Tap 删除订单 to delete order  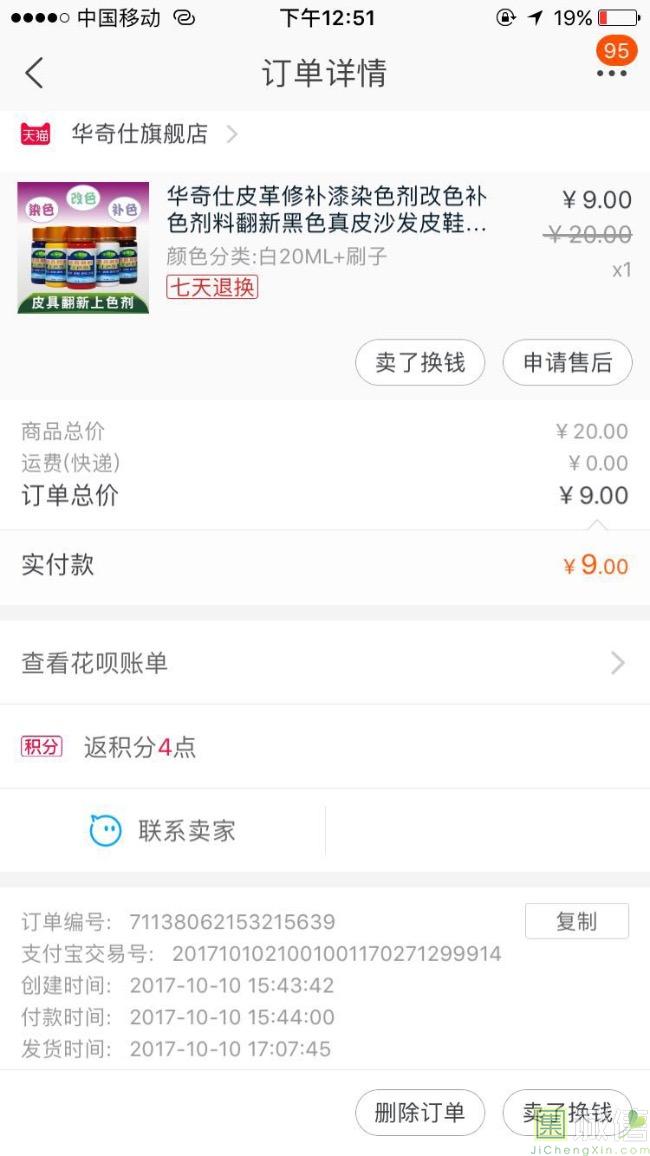point(420,1113)
